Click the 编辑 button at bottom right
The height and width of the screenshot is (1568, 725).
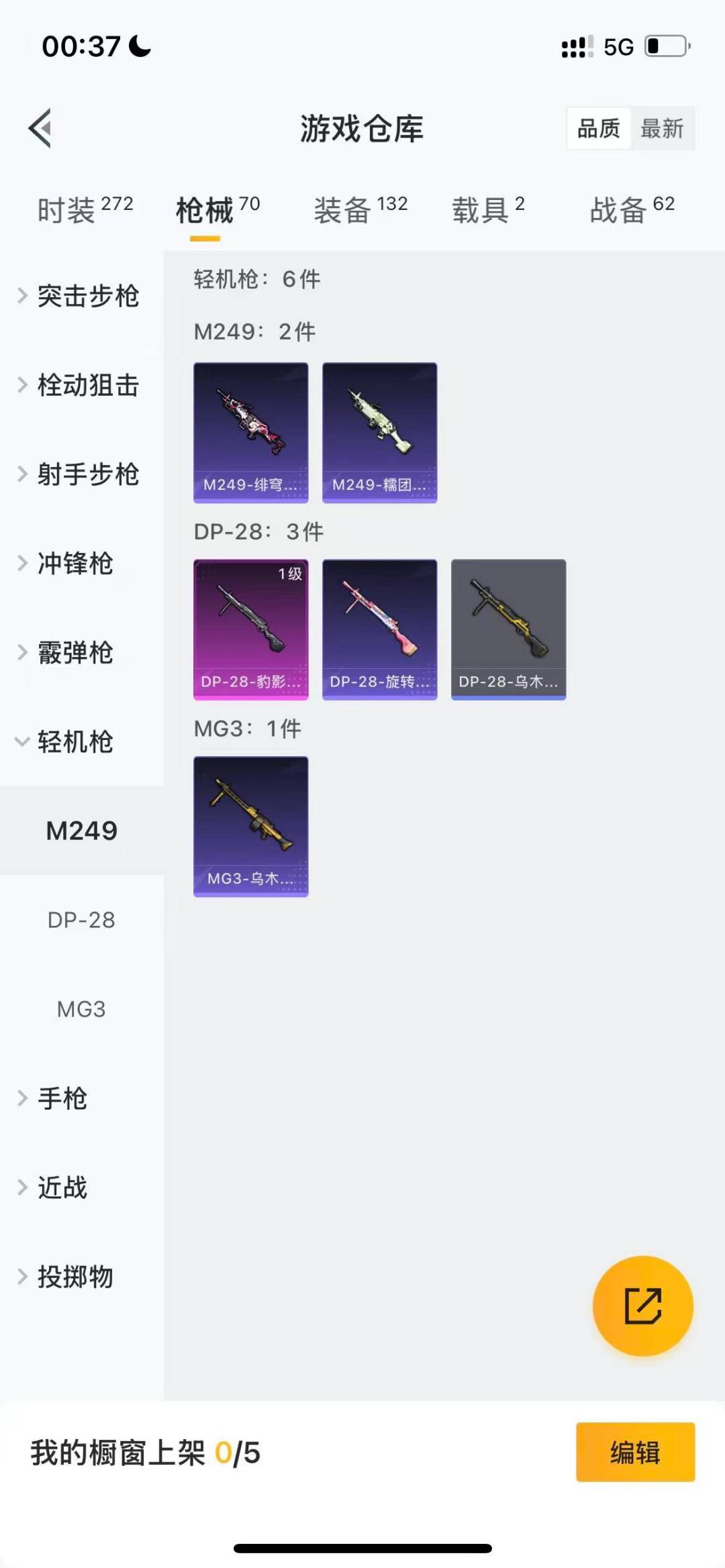[x=634, y=1453]
